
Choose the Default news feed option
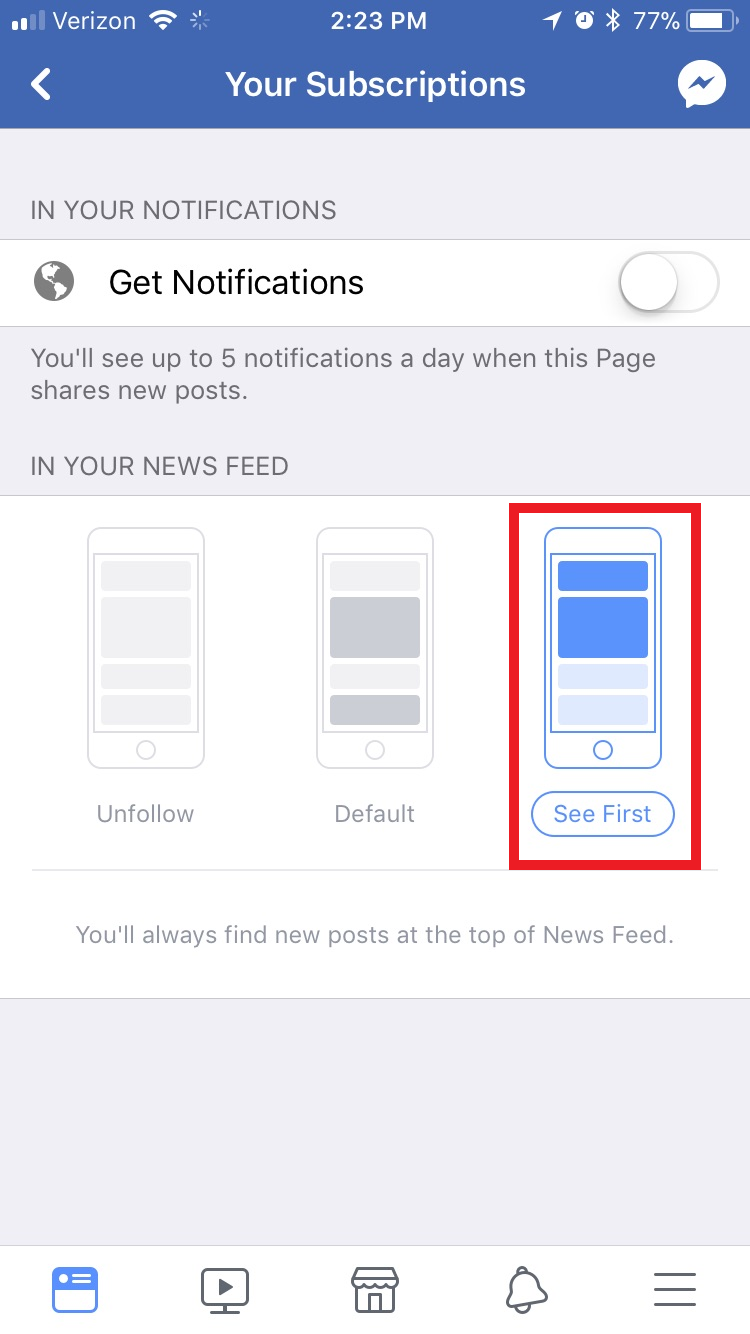[375, 677]
